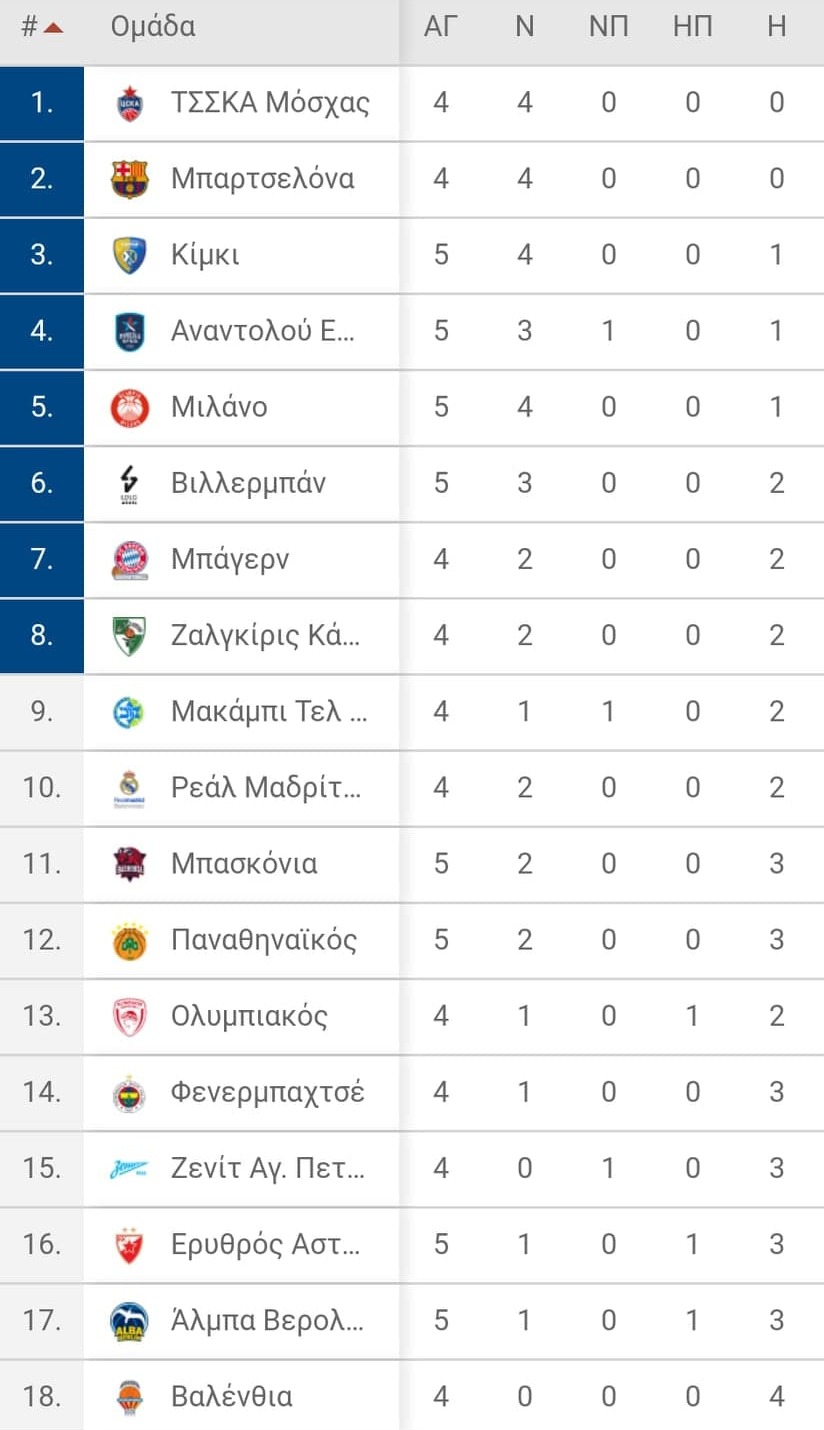Select the Μπασκόνια row

pyautogui.click(x=244, y=863)
